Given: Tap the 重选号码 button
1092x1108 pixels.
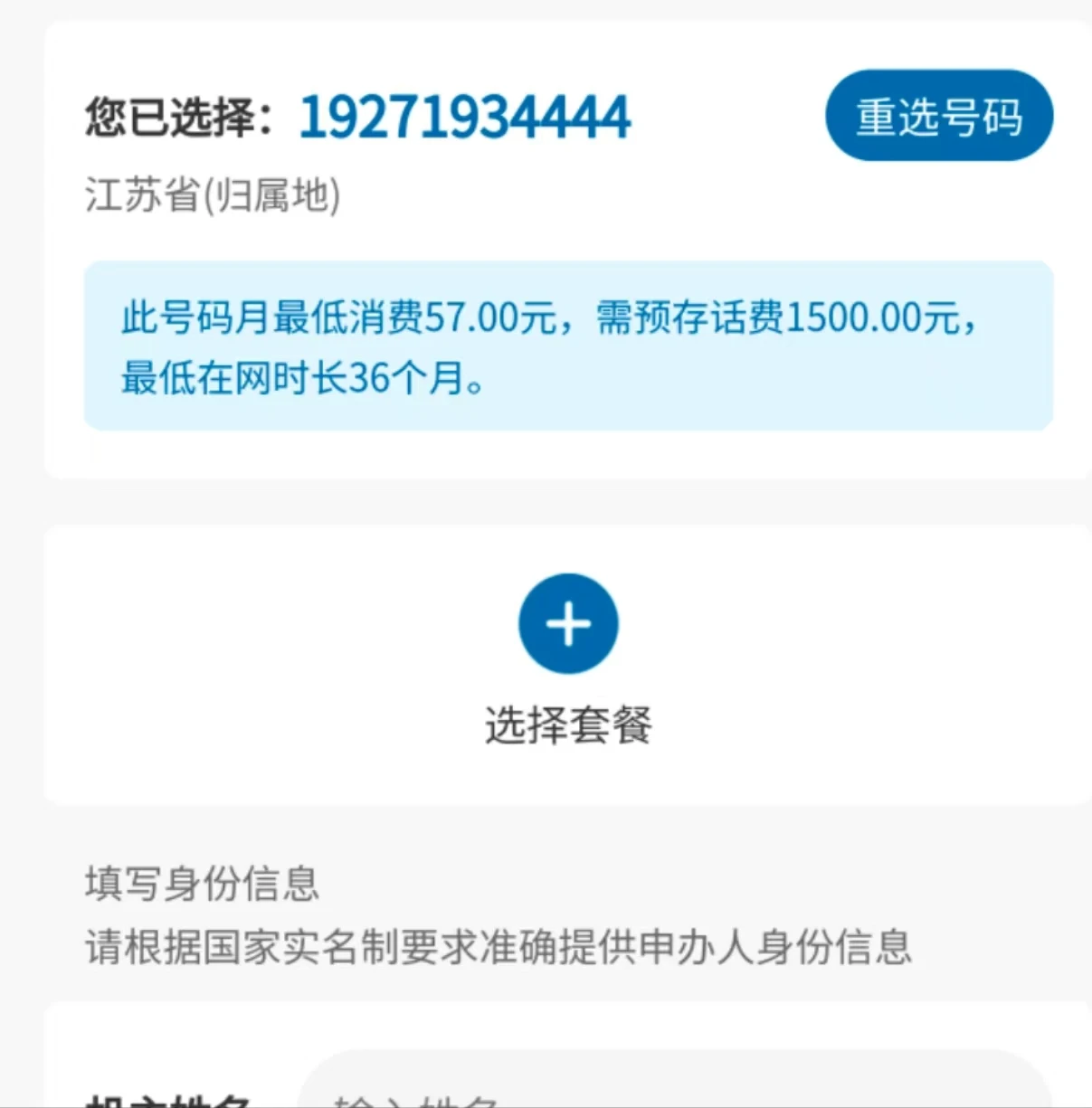Looking at the screenshot, I should point(938,116).
